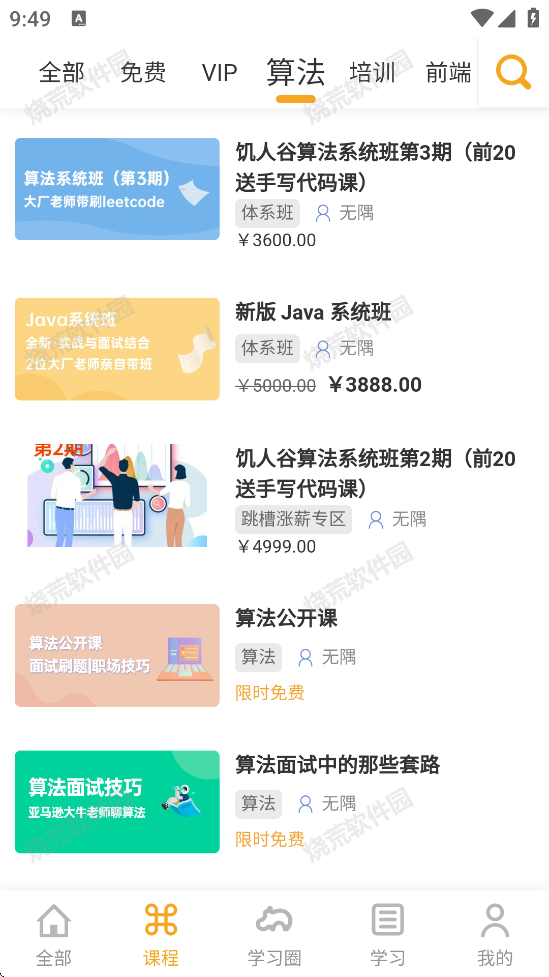Screen dimensions: 549x977
Task: Go to the 全部 home tab in bottom bar
Action: pyautogui.click(x=54, y=934)
